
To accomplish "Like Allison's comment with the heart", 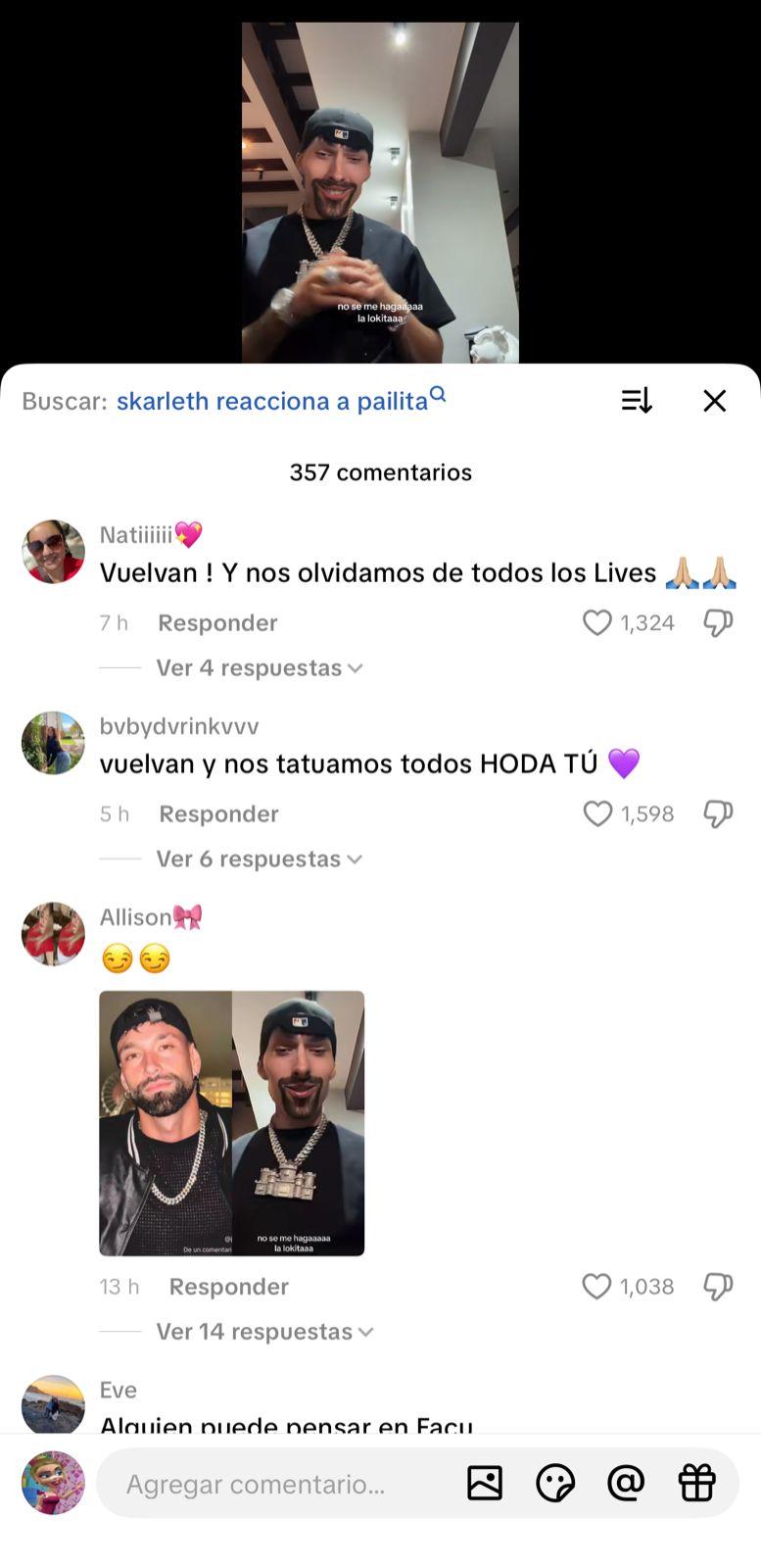I will (596, 1286).
